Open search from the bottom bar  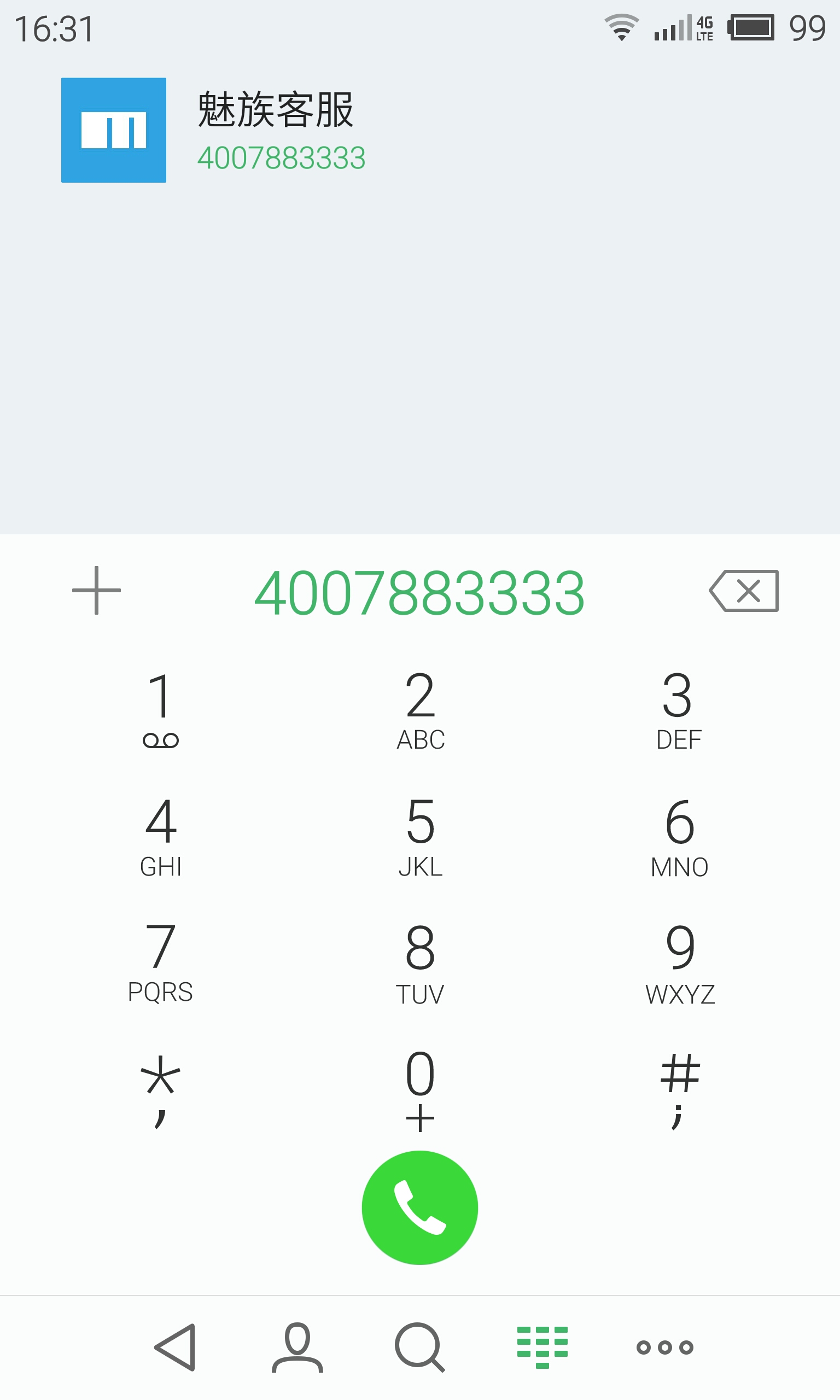point(419,1347)
